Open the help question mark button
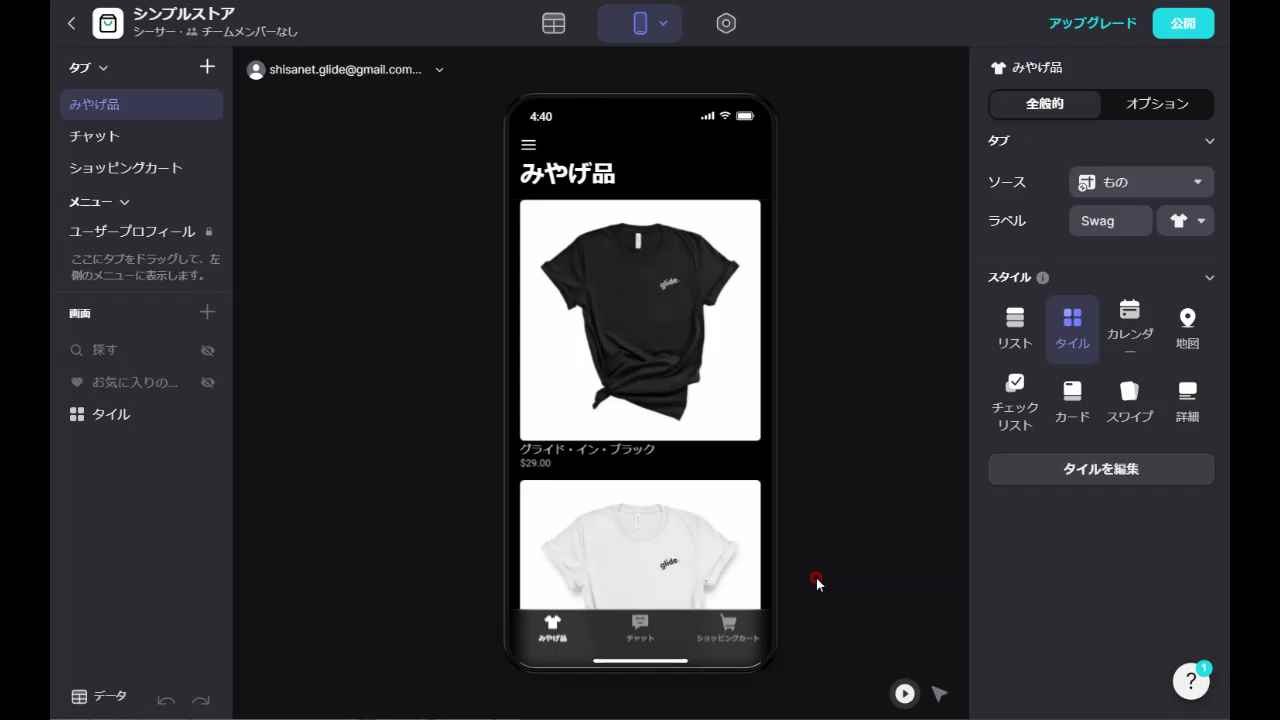Viewport: 1280px width, 720px height. coord(1190,681)
